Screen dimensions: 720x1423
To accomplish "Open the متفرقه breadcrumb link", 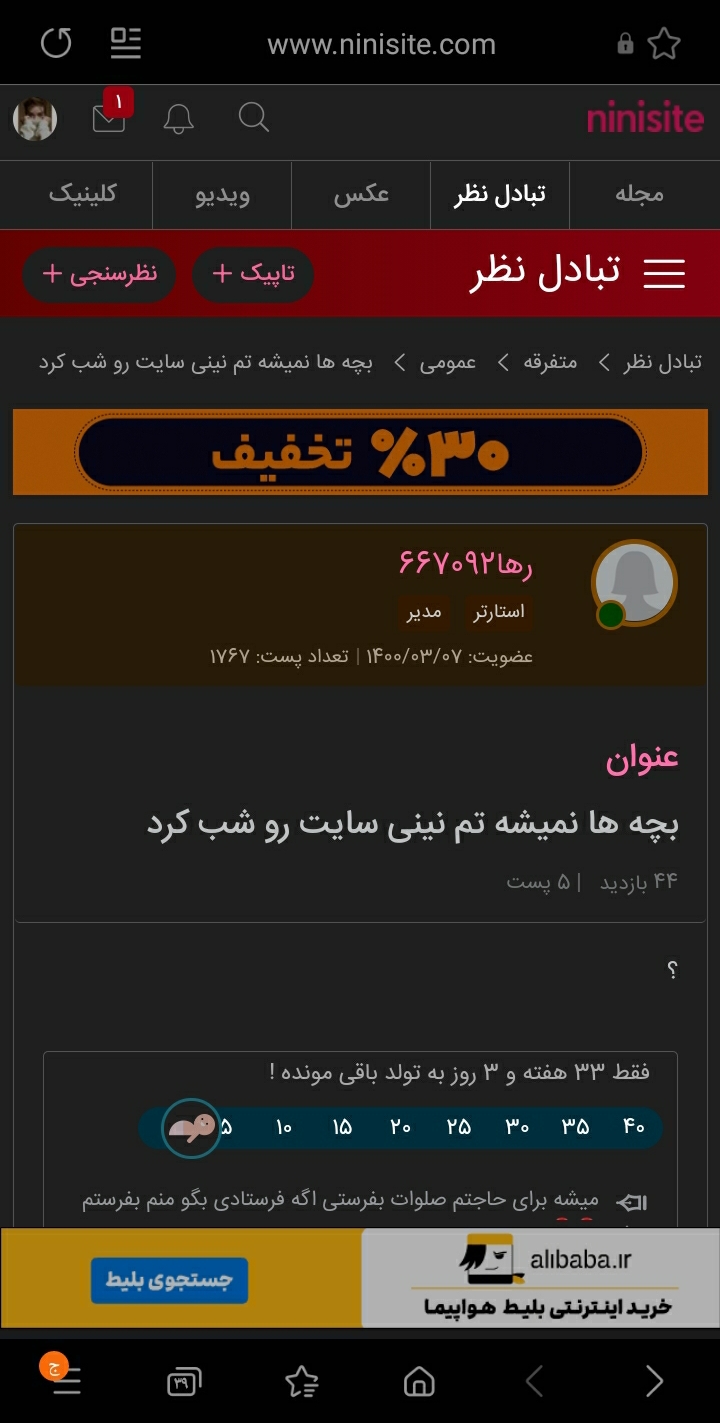I will pyautogui.click(x=550, y=362).
